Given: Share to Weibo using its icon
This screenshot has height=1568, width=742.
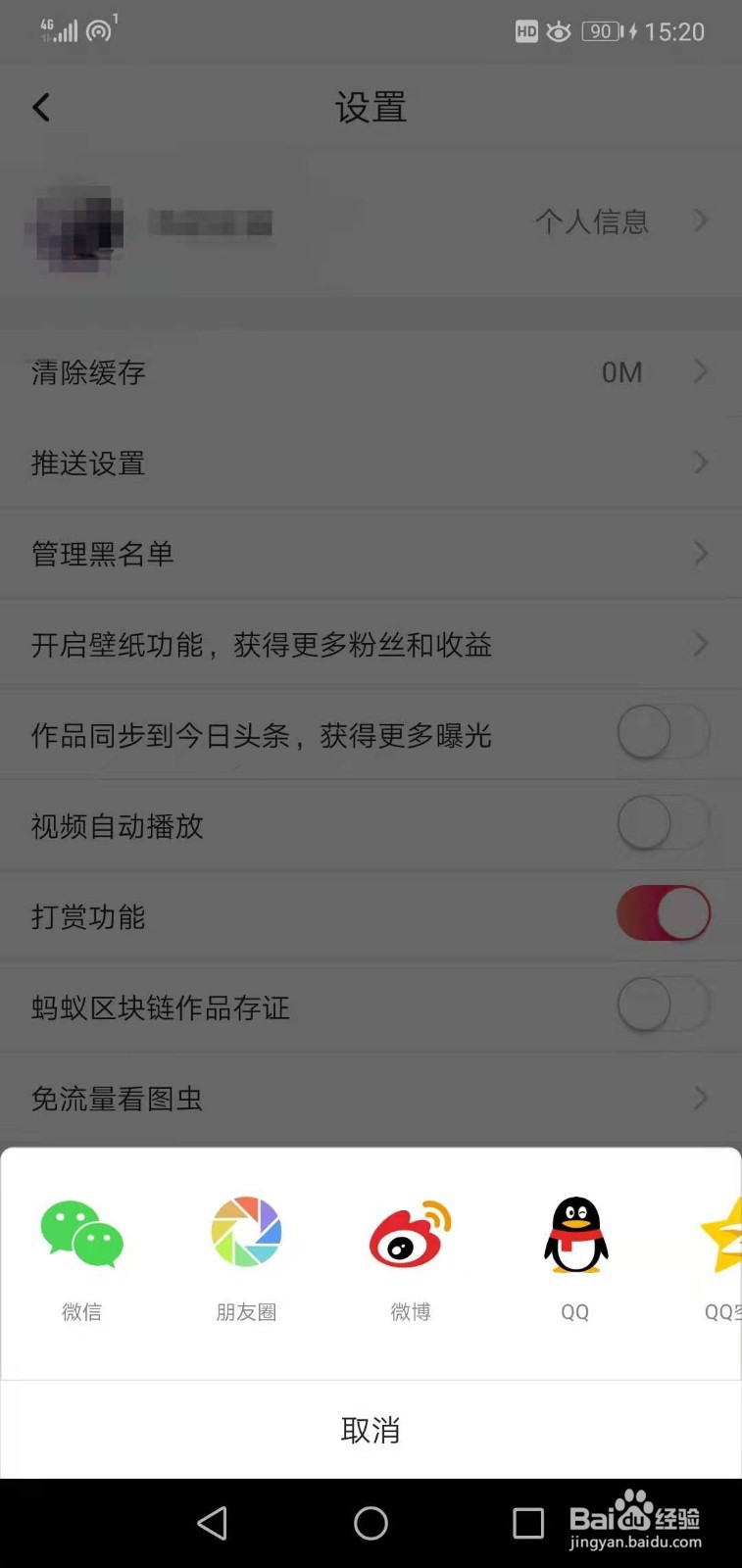Looking at the screenshot, I should coord(410,1235).
